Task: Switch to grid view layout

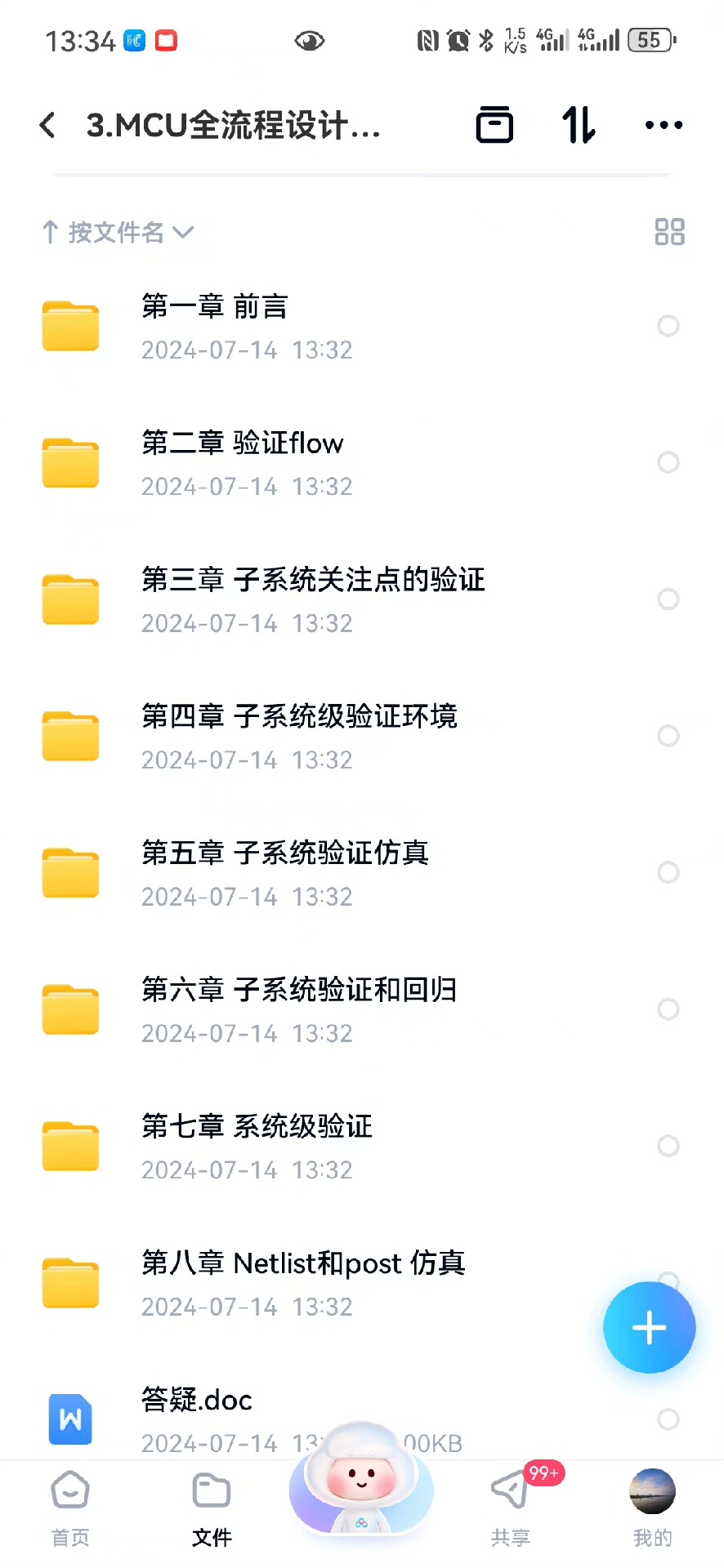Action: coord(669,232)
